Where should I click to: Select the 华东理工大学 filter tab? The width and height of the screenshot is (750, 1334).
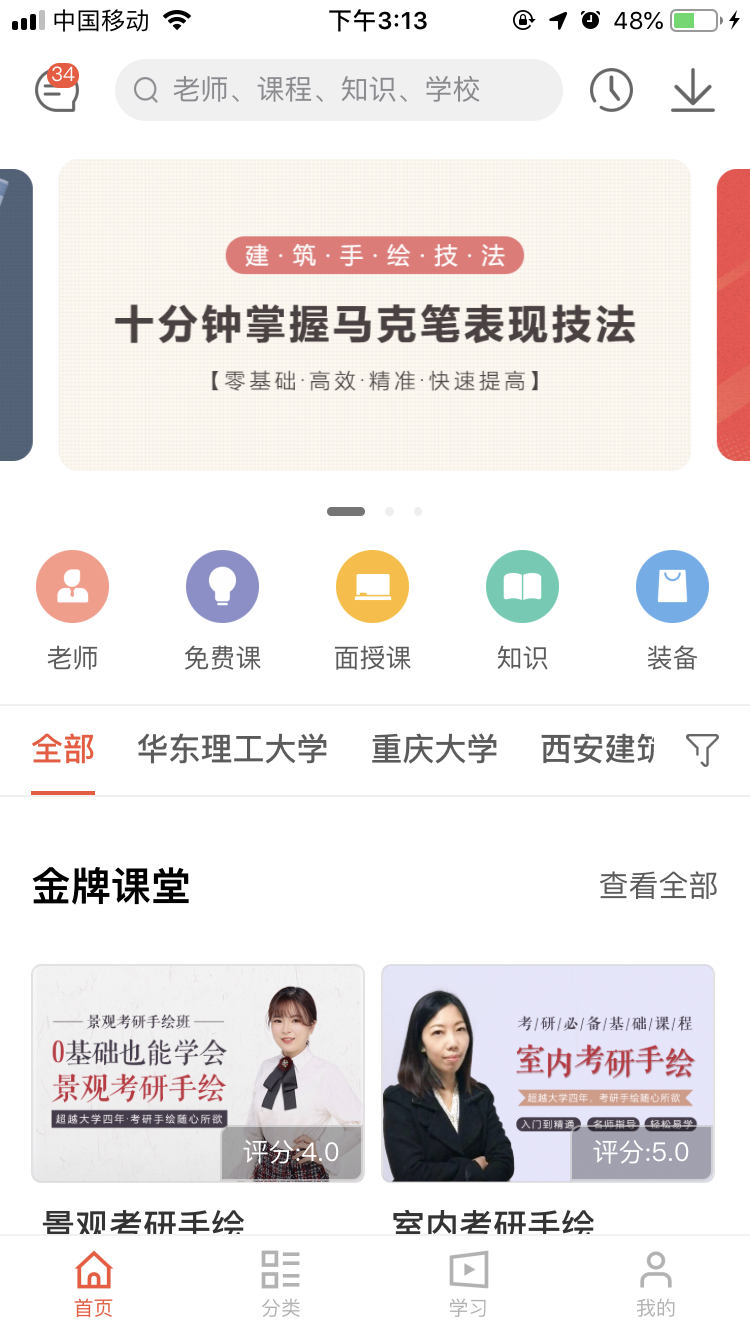pos(232,750)
